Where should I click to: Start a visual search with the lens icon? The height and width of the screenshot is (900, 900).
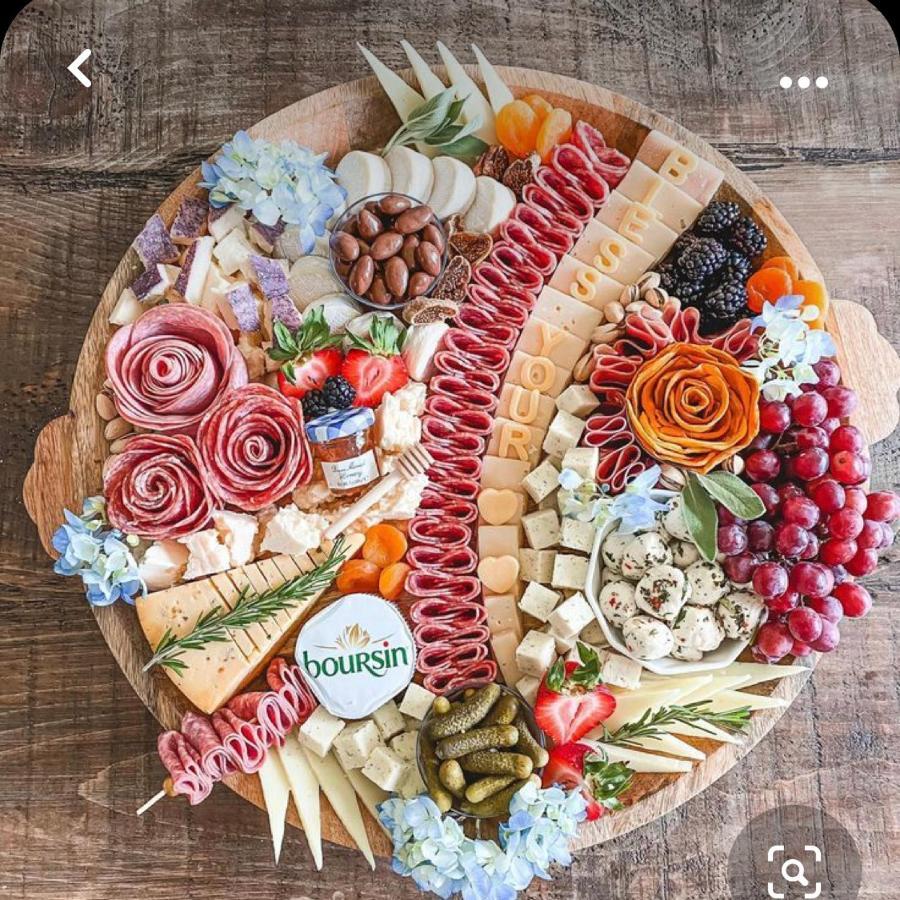794,870
